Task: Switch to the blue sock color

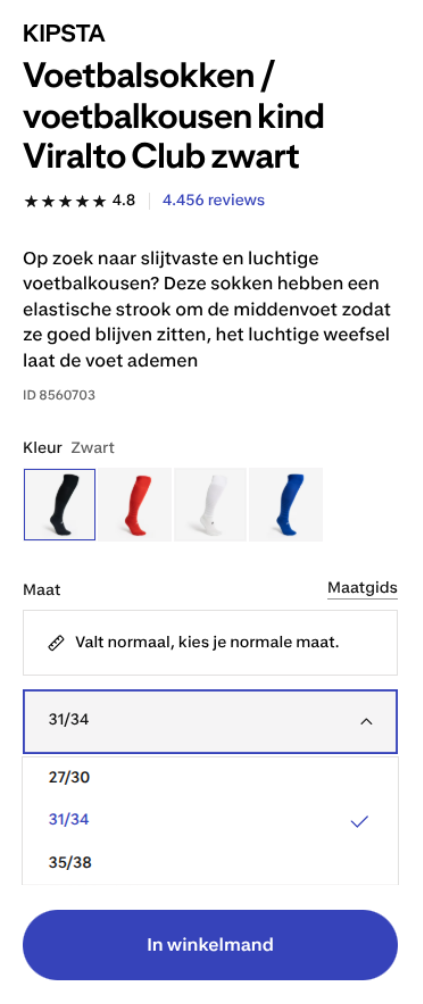Action: pos(285,505)
